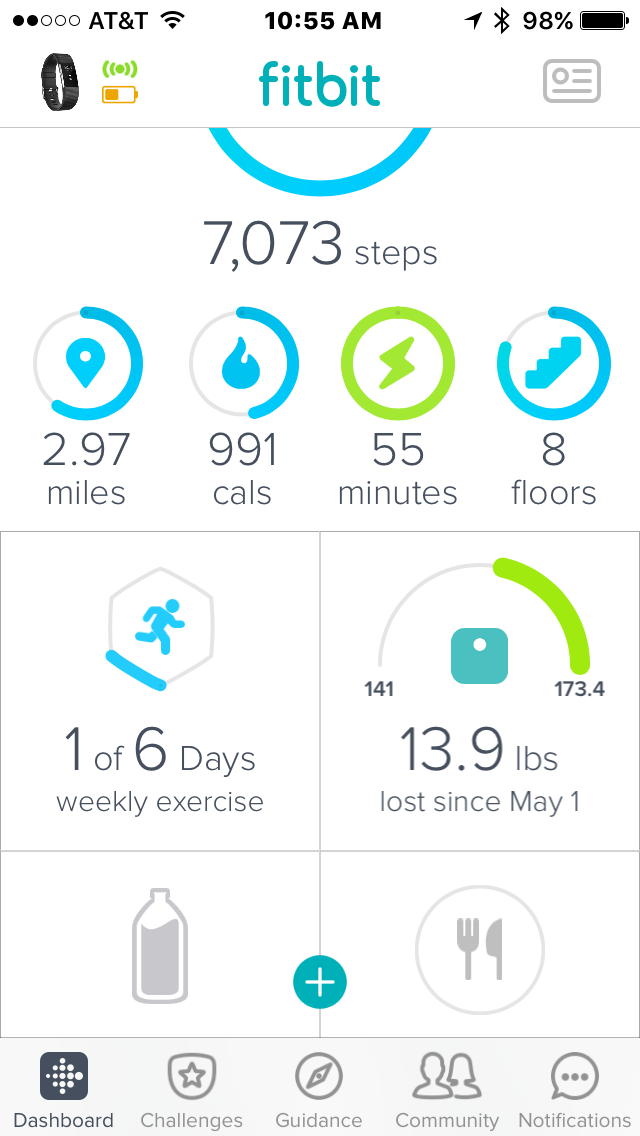Show the Notifications tab
640x1136 pixels.
coord(575,1090)
